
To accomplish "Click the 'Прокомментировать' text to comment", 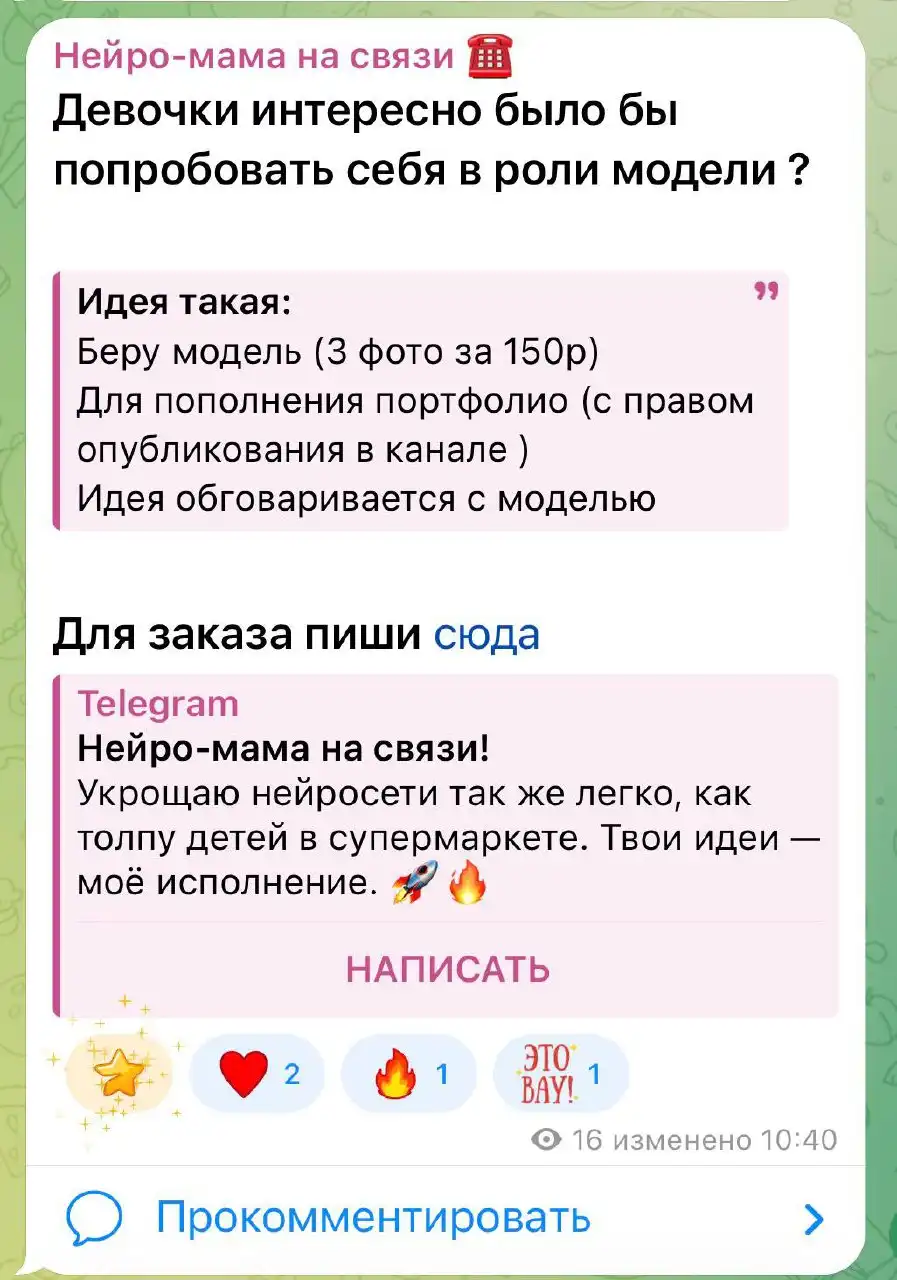I will pos(371,1218).
